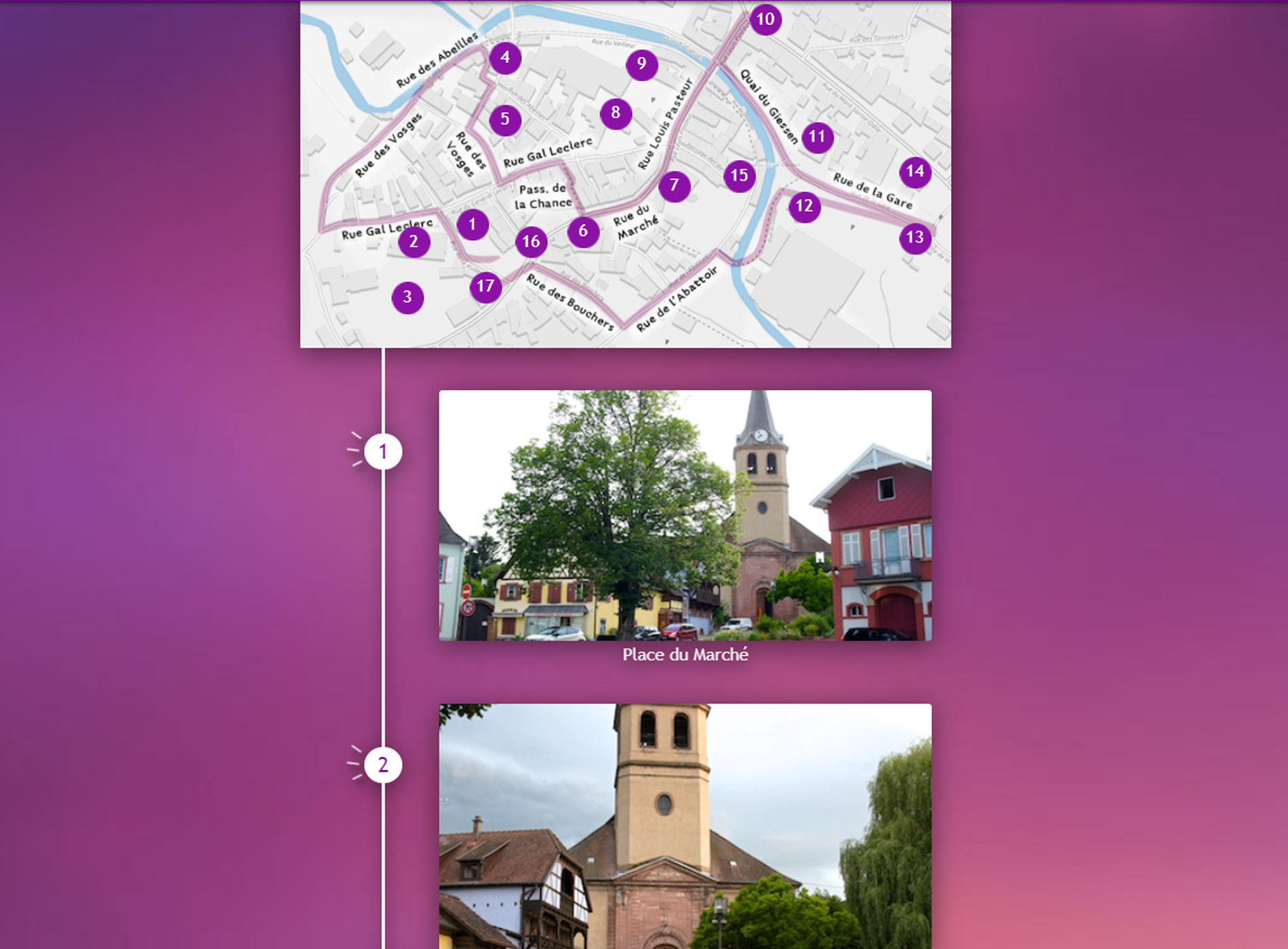Select map marker 8
The height and width of the screenshot is (949, 1288).
pyautogui.click(x=616, y=113)
